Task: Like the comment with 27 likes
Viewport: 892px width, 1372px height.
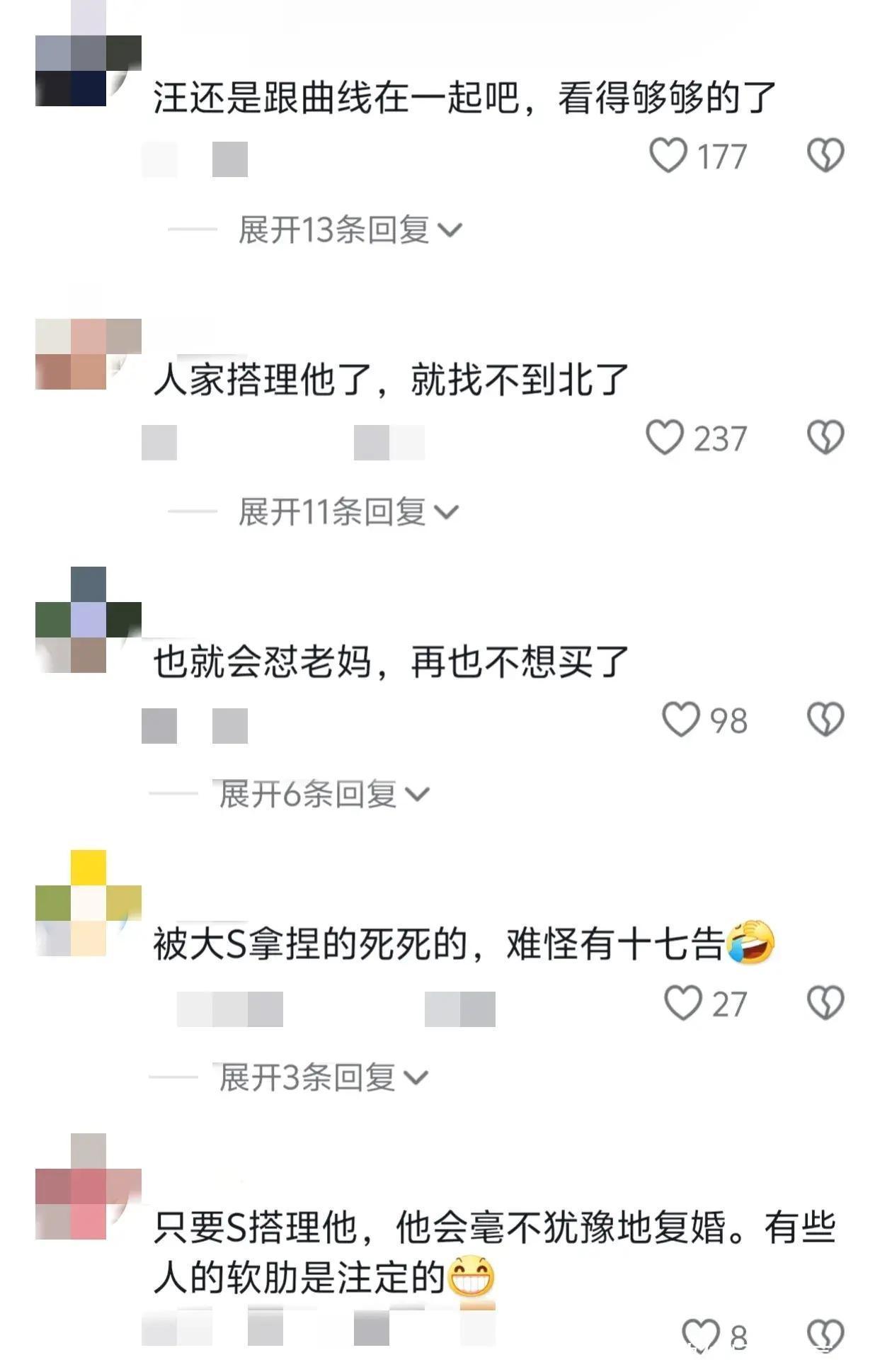Action: (682, 1003)
